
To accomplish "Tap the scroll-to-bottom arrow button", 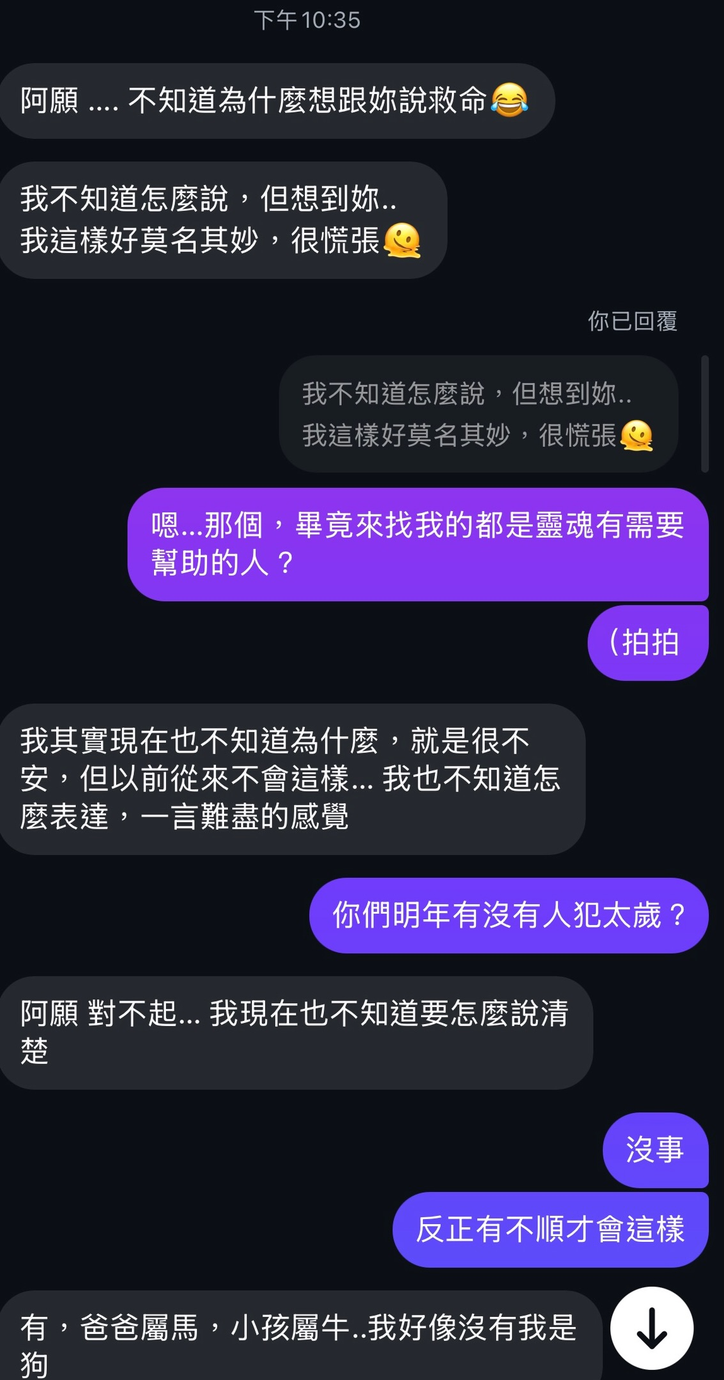I will tap(654, 1327).
